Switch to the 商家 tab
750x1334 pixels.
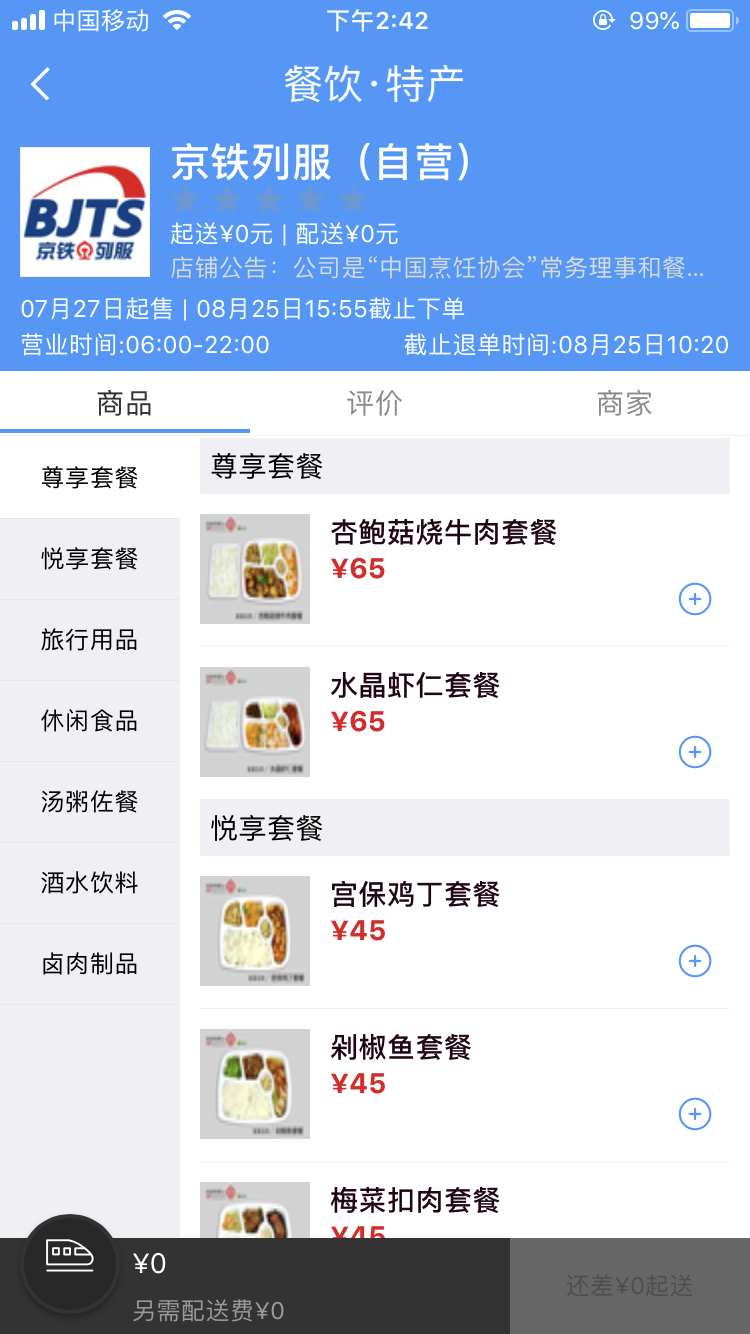pyautogui.click(x=624, y=404)
